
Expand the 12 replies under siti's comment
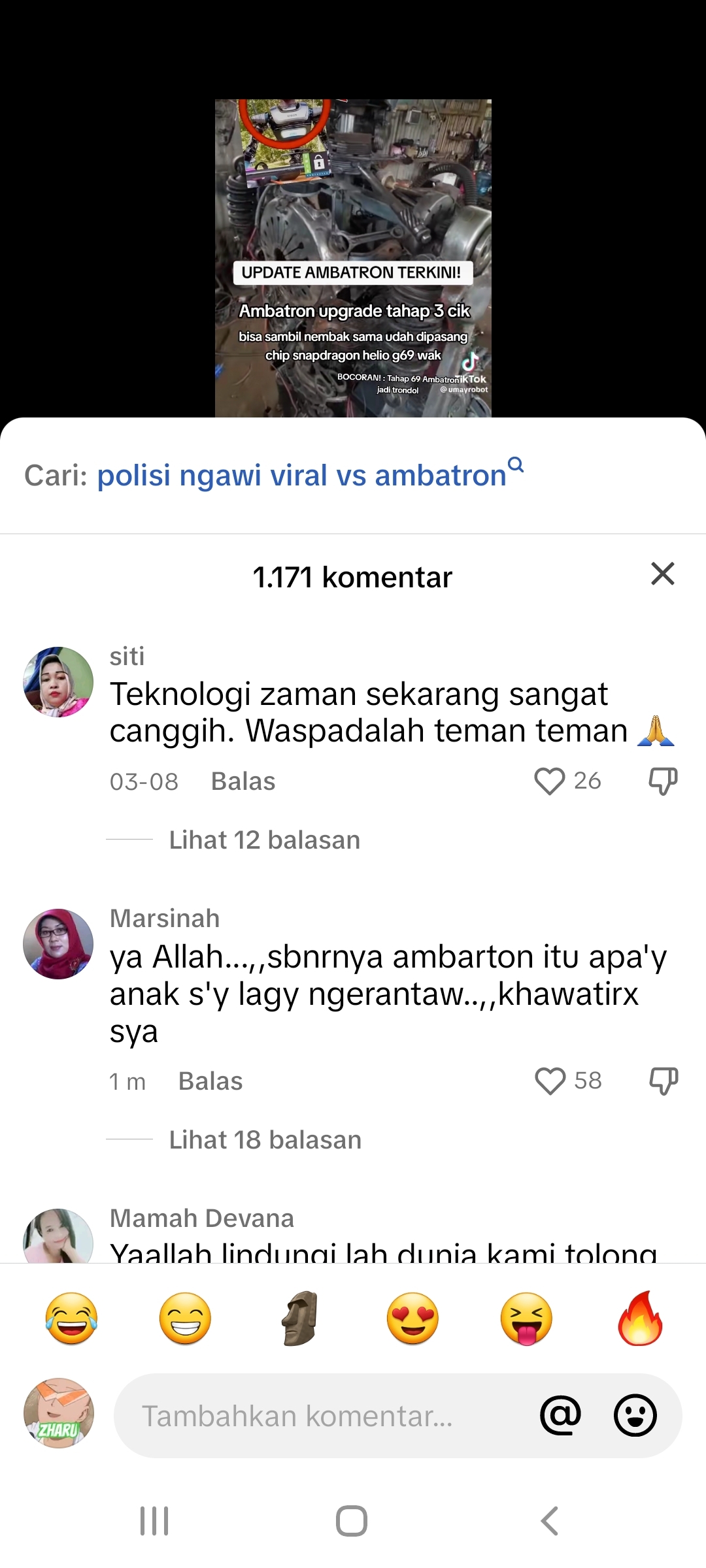(264, 840)
